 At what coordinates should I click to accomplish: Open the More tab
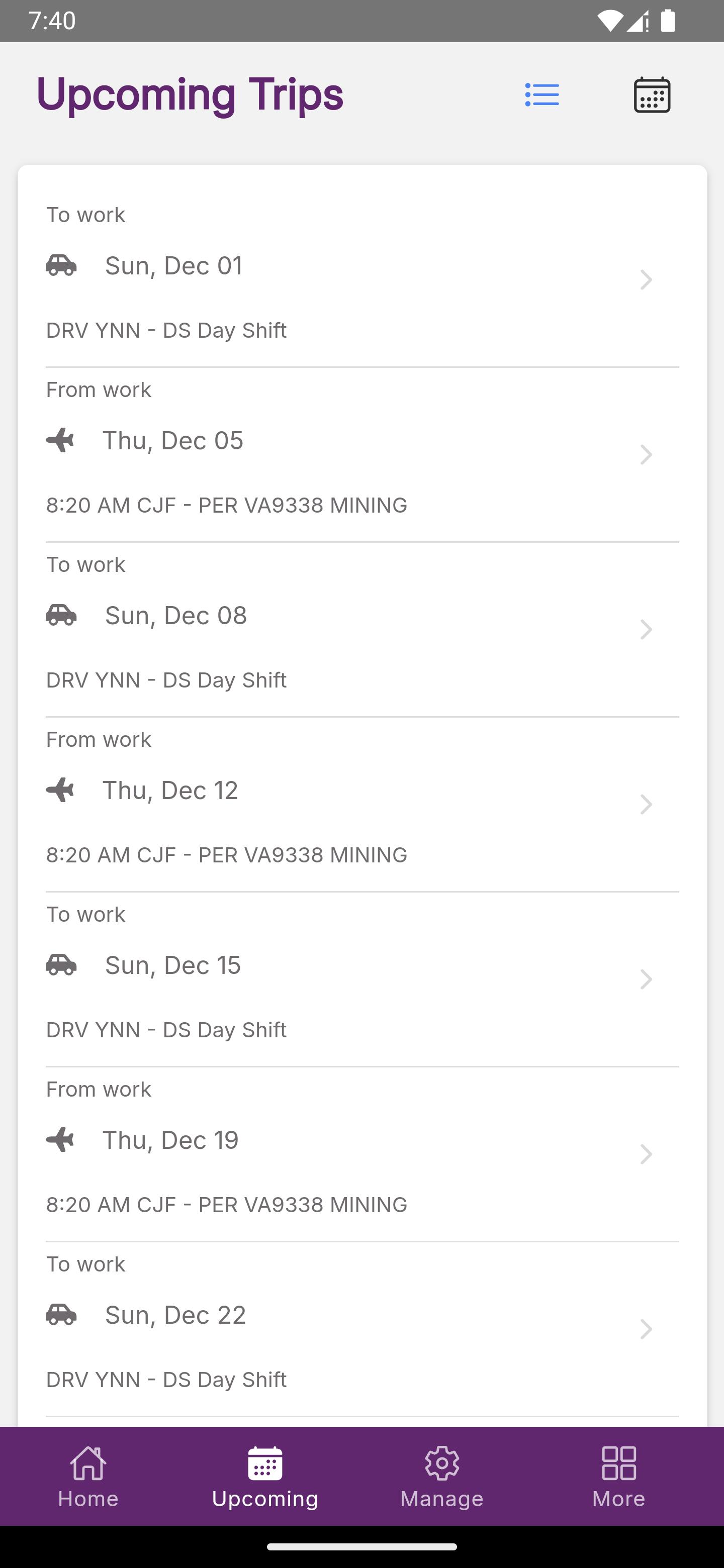pyautogui.click(x=618, y=1476)
